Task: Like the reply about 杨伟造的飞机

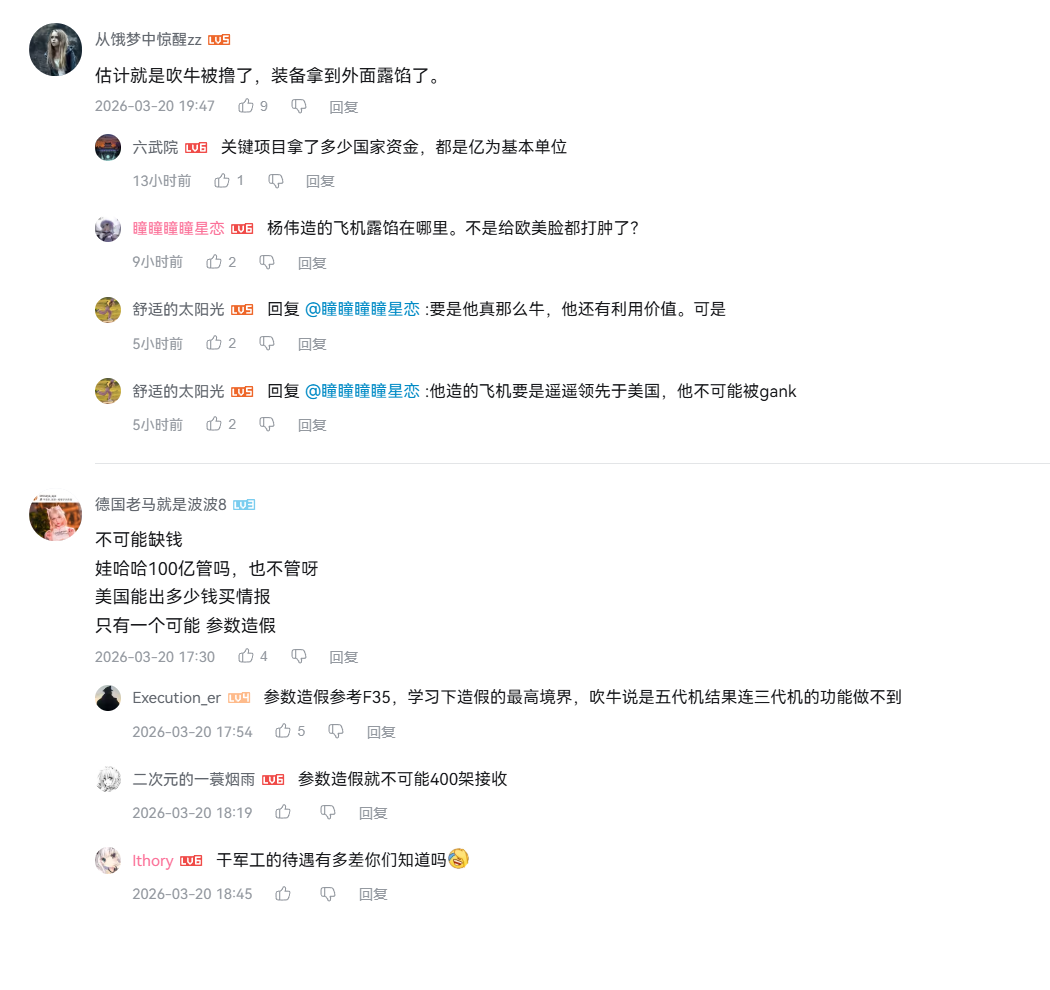Action: pos(214,262)
